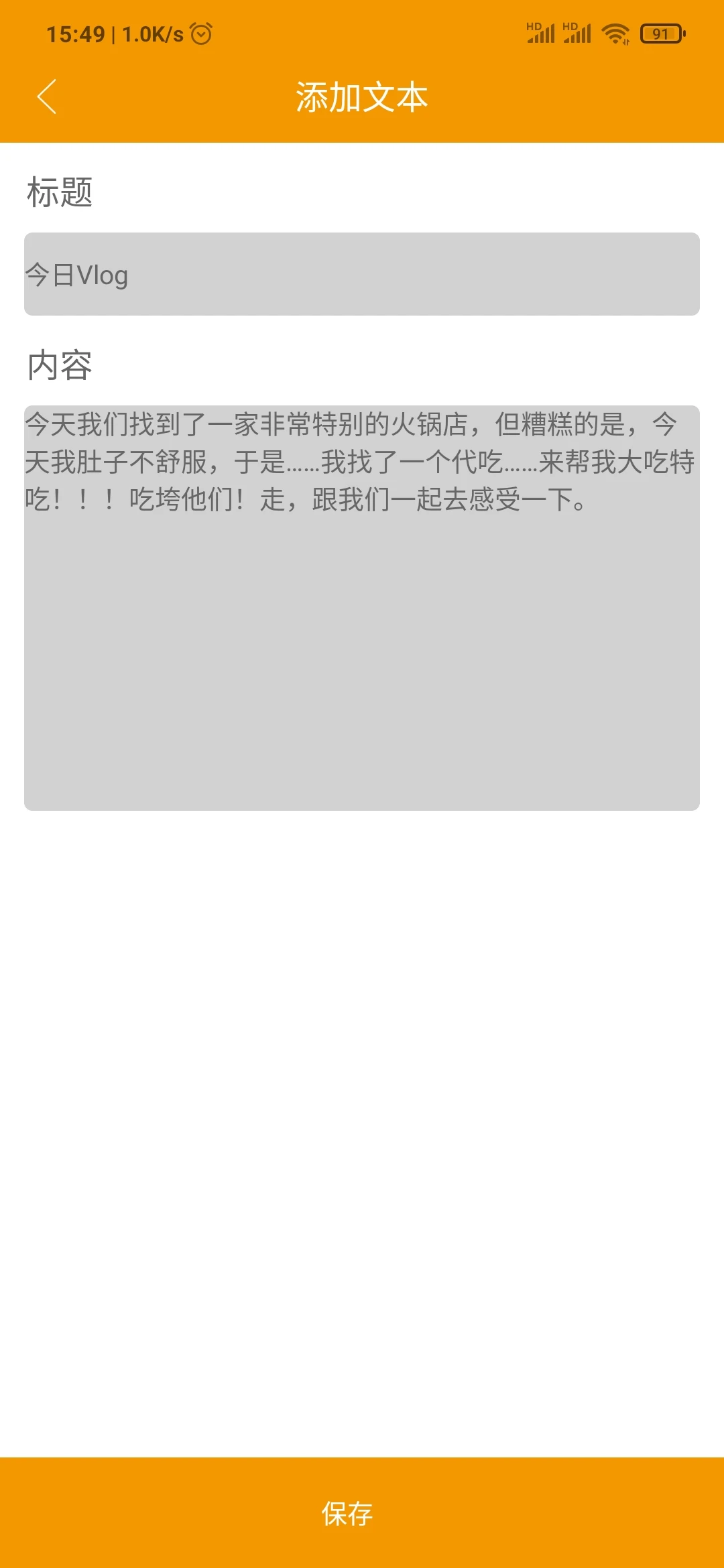Select the first HD indicator icon

(x=534, y=25)
